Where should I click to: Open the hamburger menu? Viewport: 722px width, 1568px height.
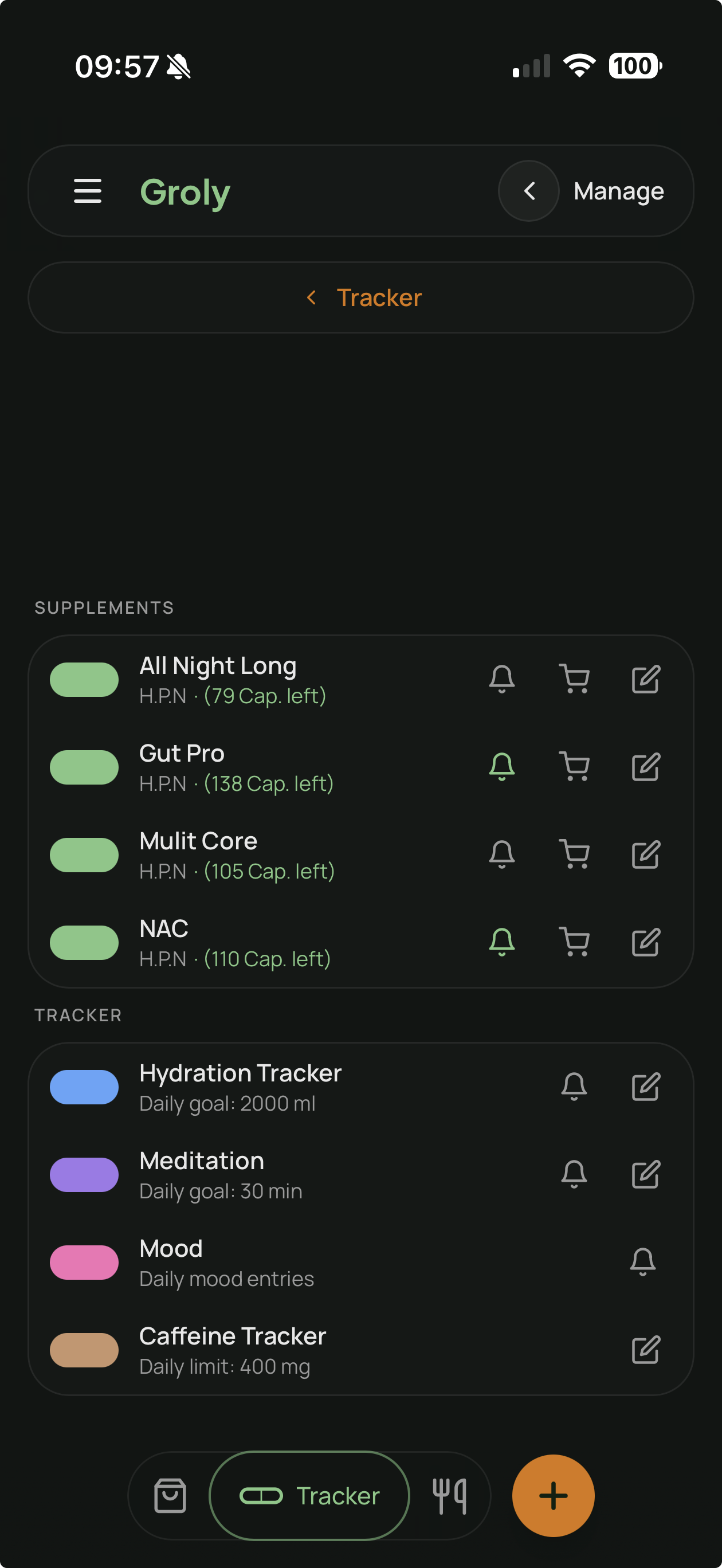coord(88,191)
